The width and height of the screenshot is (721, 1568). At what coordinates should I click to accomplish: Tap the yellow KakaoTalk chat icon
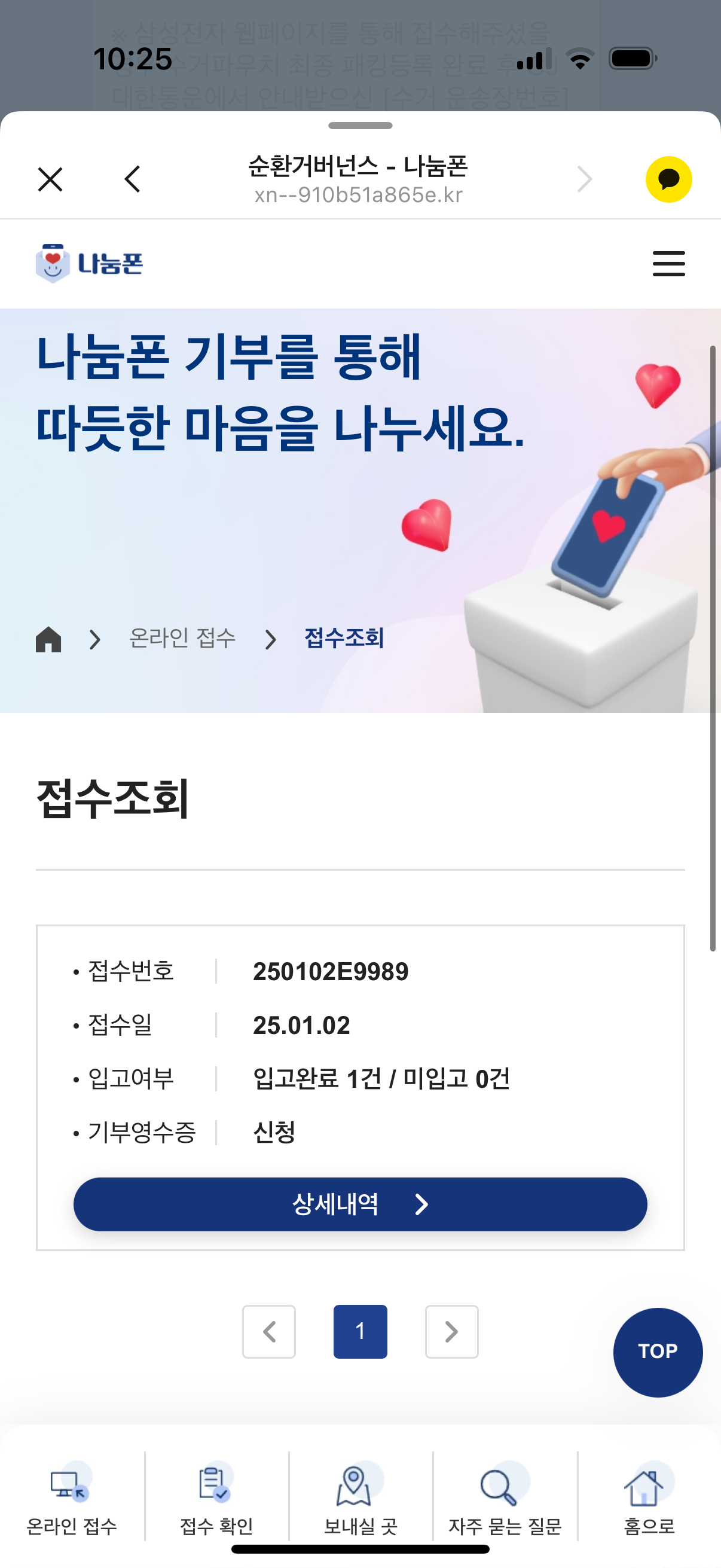[668, 179]
